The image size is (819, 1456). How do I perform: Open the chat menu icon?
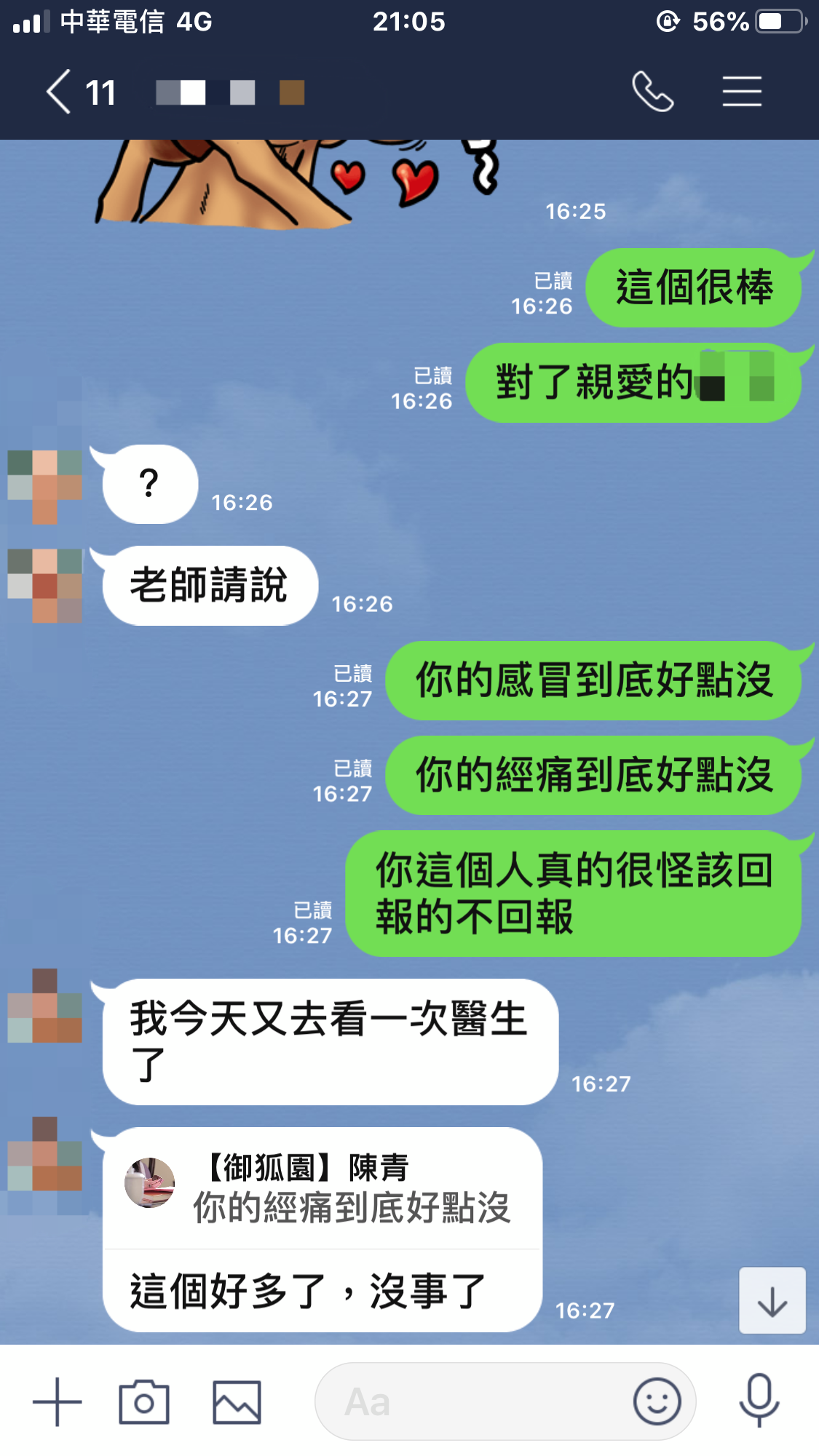tap(741, 92)
